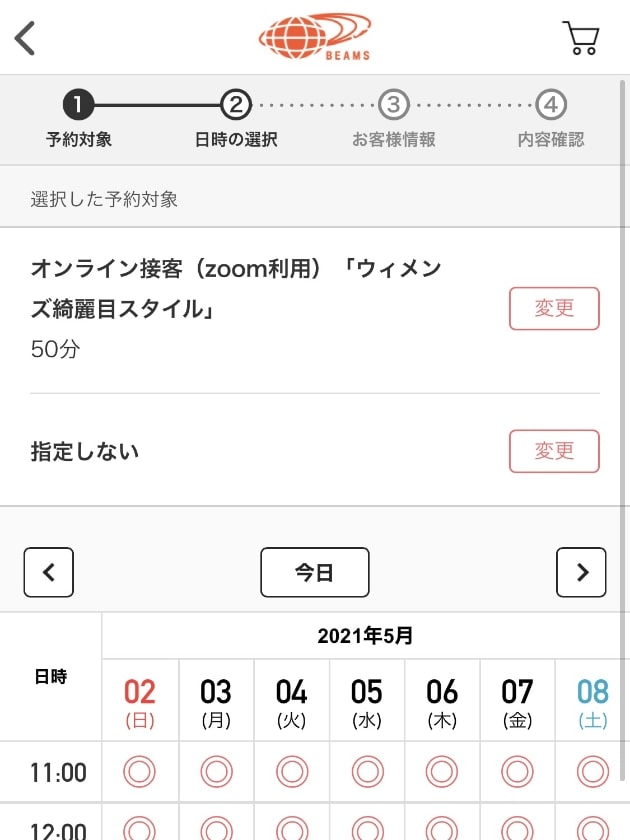630x840 pixels.
Task: Select the 11:00 slot on Sunday 02
Action: (140, 772)
